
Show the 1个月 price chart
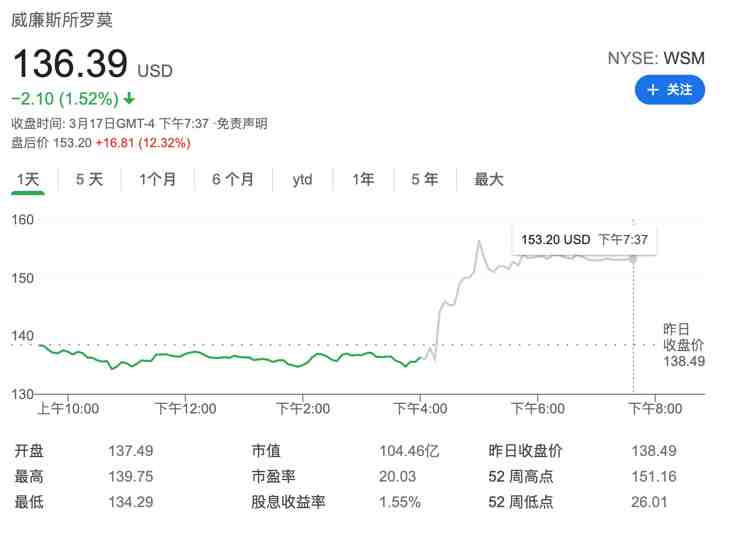(x=158, y=180)
